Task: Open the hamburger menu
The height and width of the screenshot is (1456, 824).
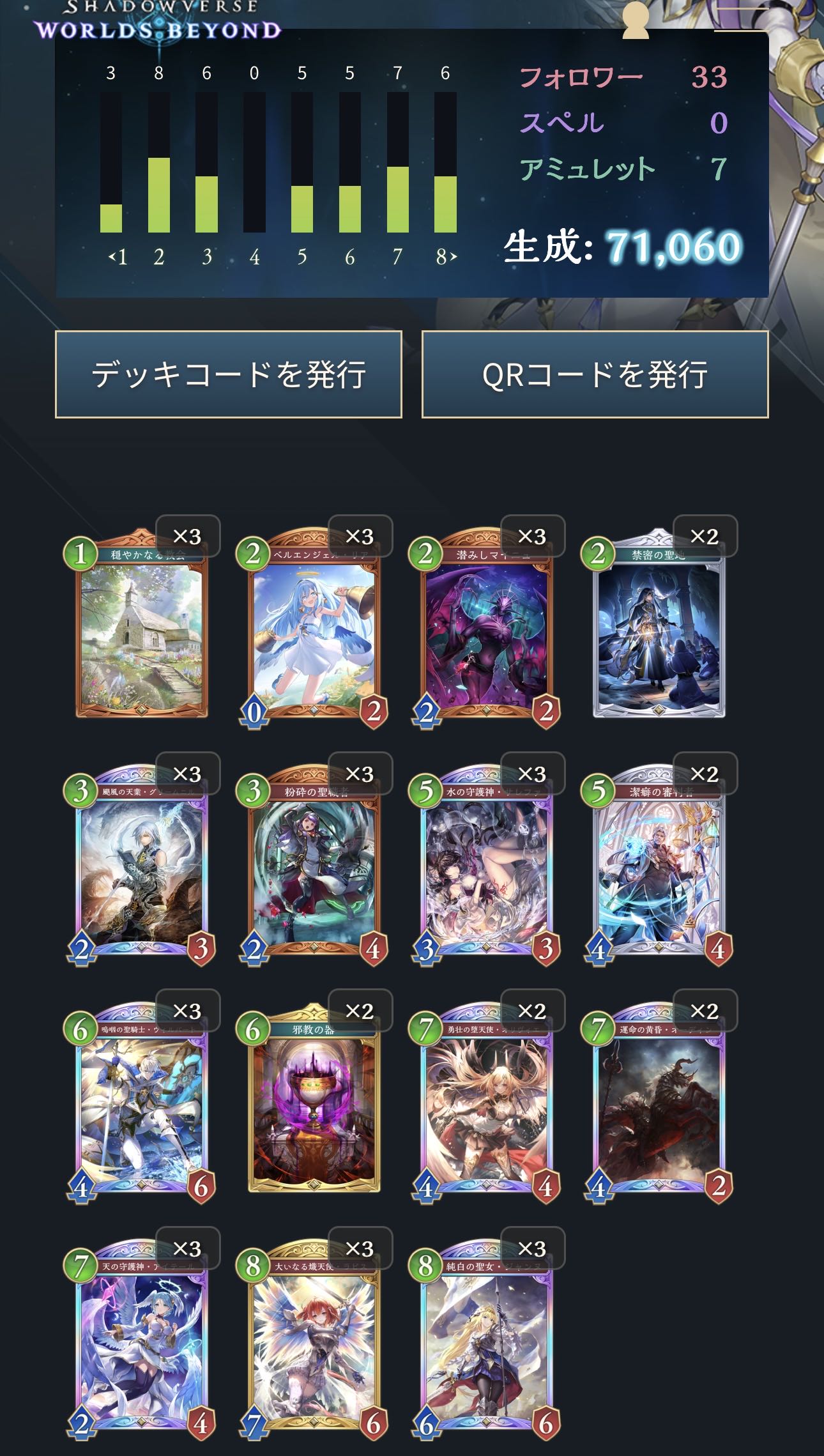Action: click(x=741, y=19)
